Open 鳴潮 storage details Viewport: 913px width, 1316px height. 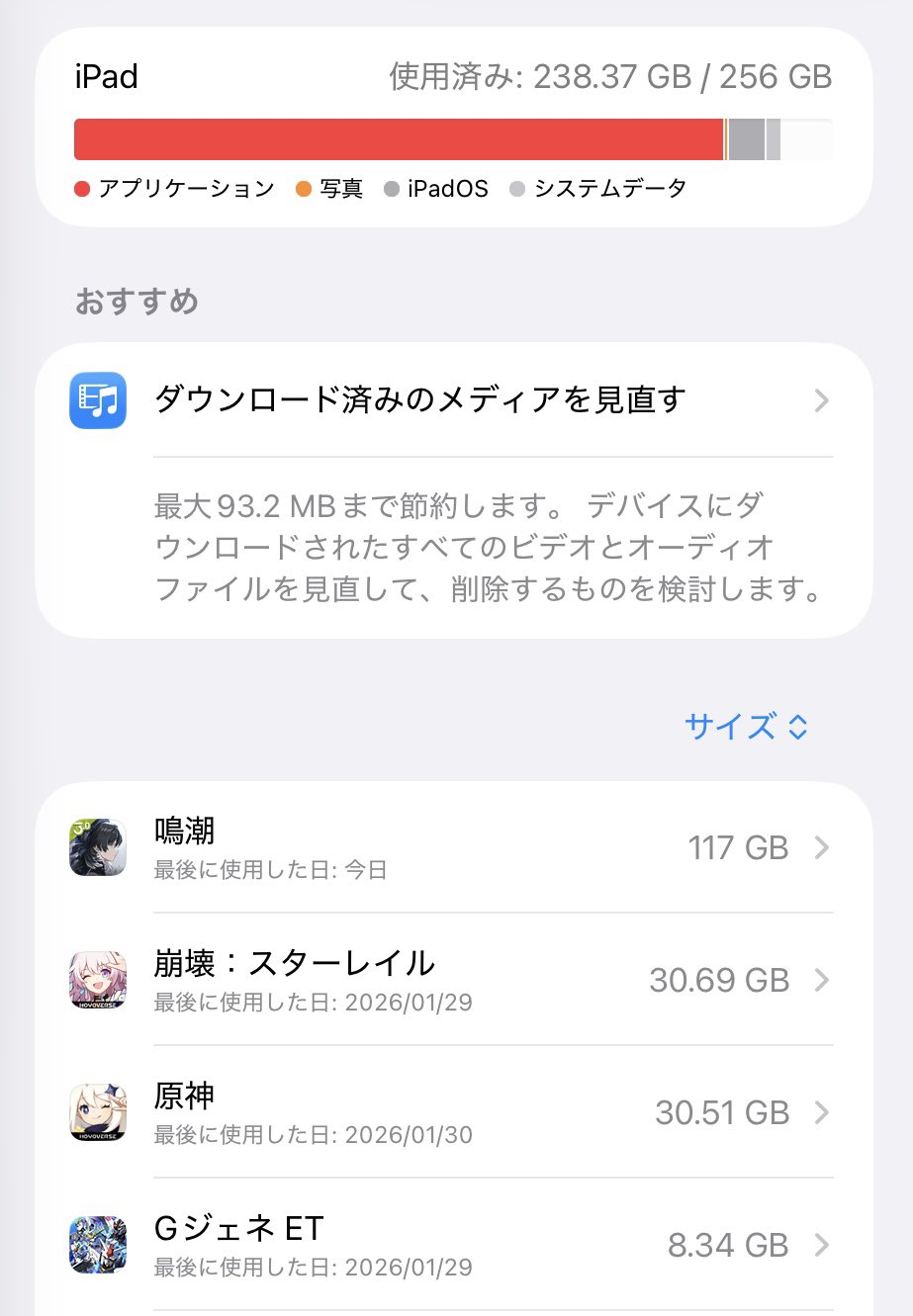click(453, 848)
